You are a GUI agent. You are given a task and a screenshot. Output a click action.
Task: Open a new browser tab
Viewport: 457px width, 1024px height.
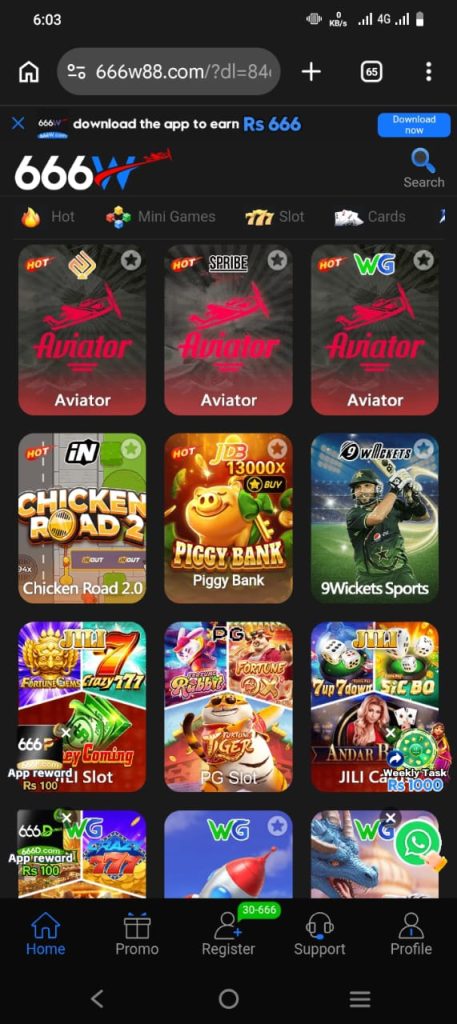click(x=311, y=72)
